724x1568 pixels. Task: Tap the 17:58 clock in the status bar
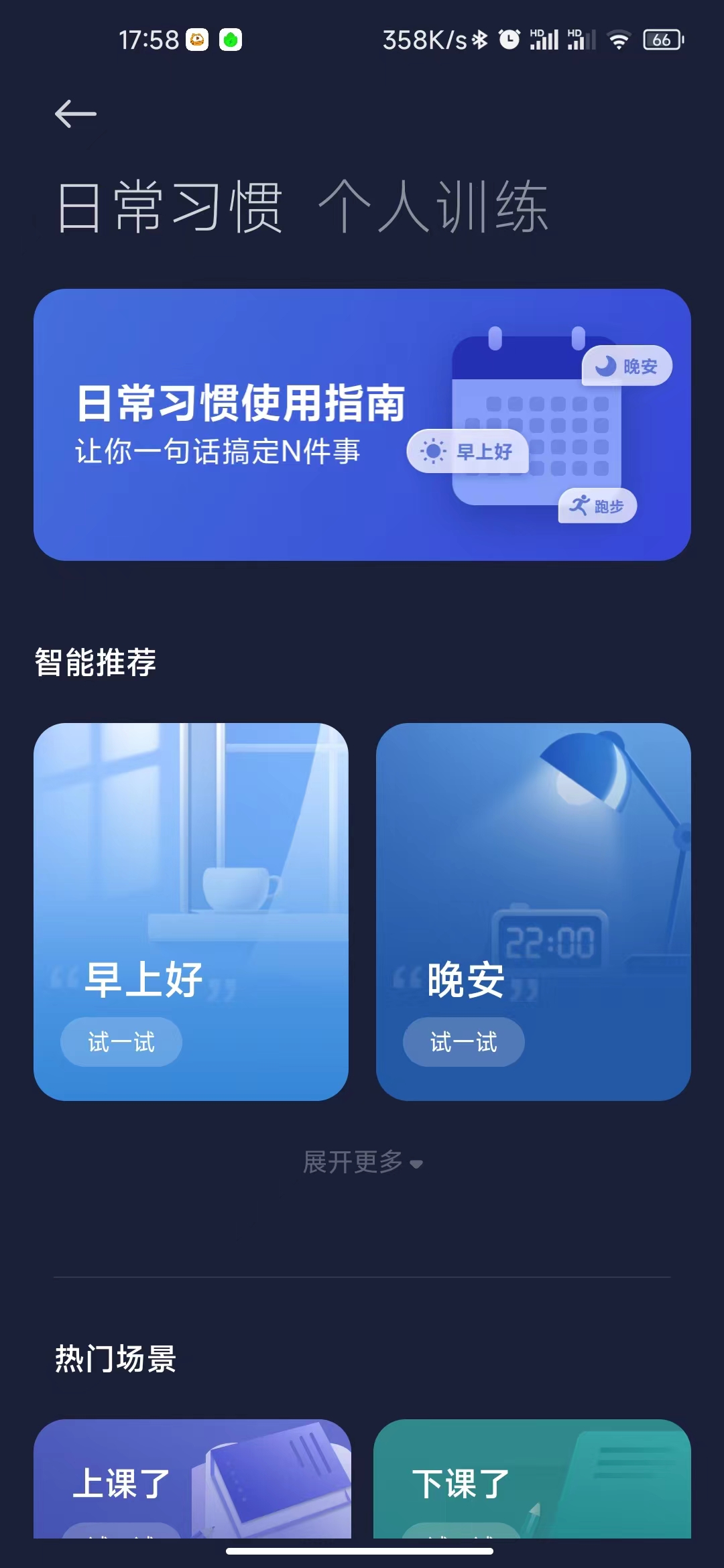click(149, 40)
